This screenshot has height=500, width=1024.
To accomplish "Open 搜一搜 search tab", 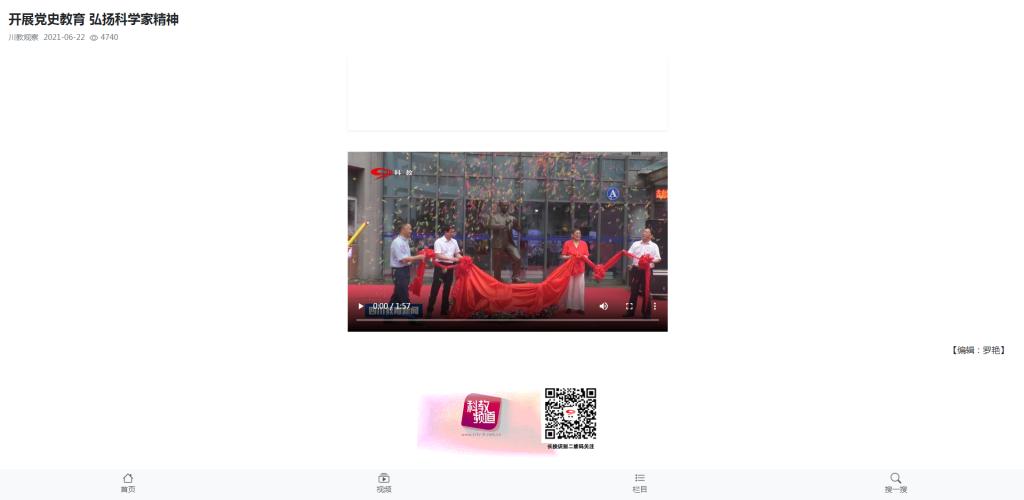I will point(896,483).
